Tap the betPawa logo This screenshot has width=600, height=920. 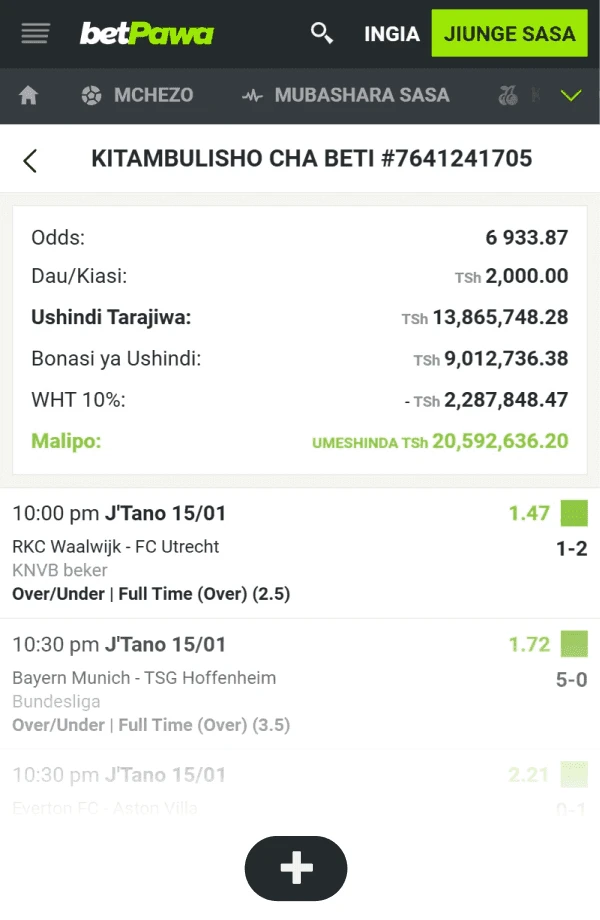(147, 34)
